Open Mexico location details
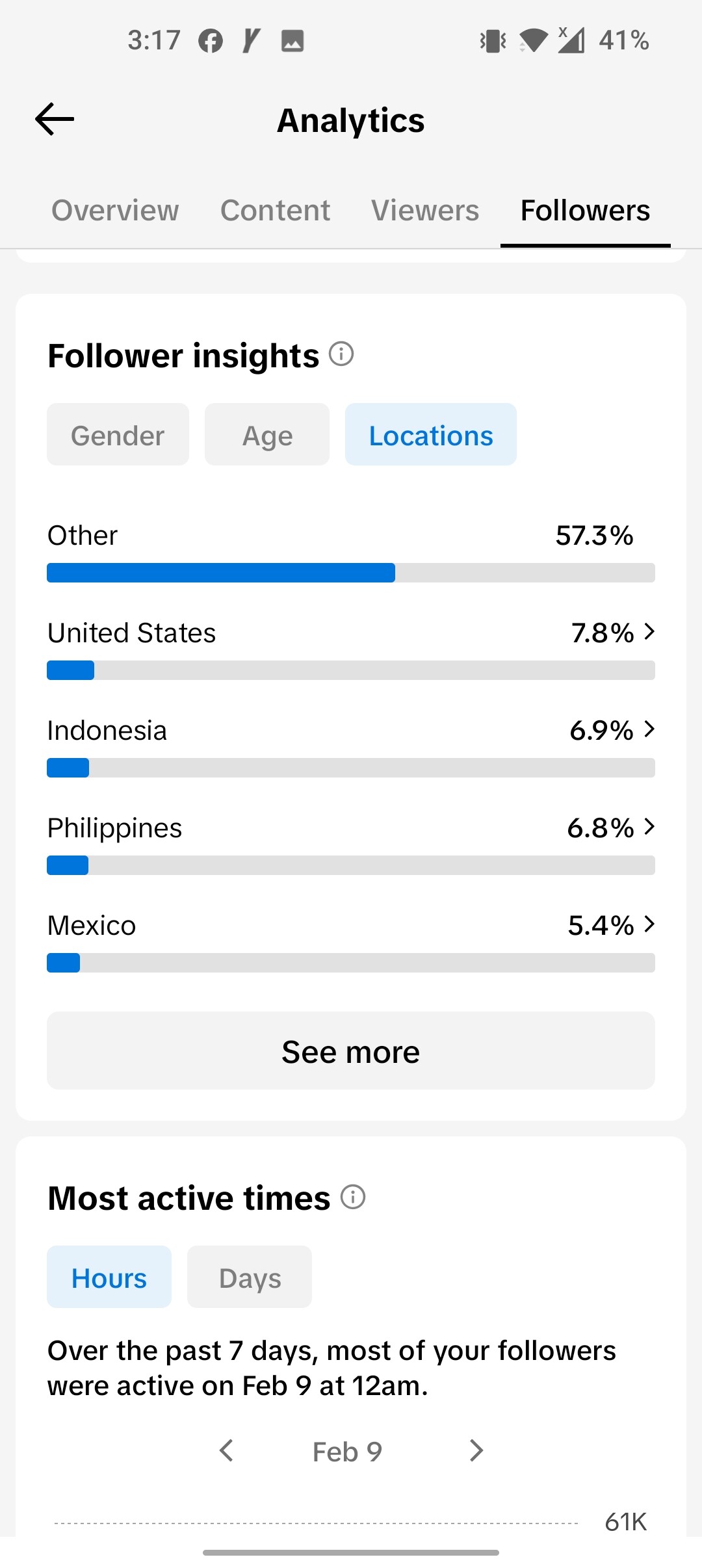Image resolution: width=702 pixels, height=1568 pixels. click(351, 941)
